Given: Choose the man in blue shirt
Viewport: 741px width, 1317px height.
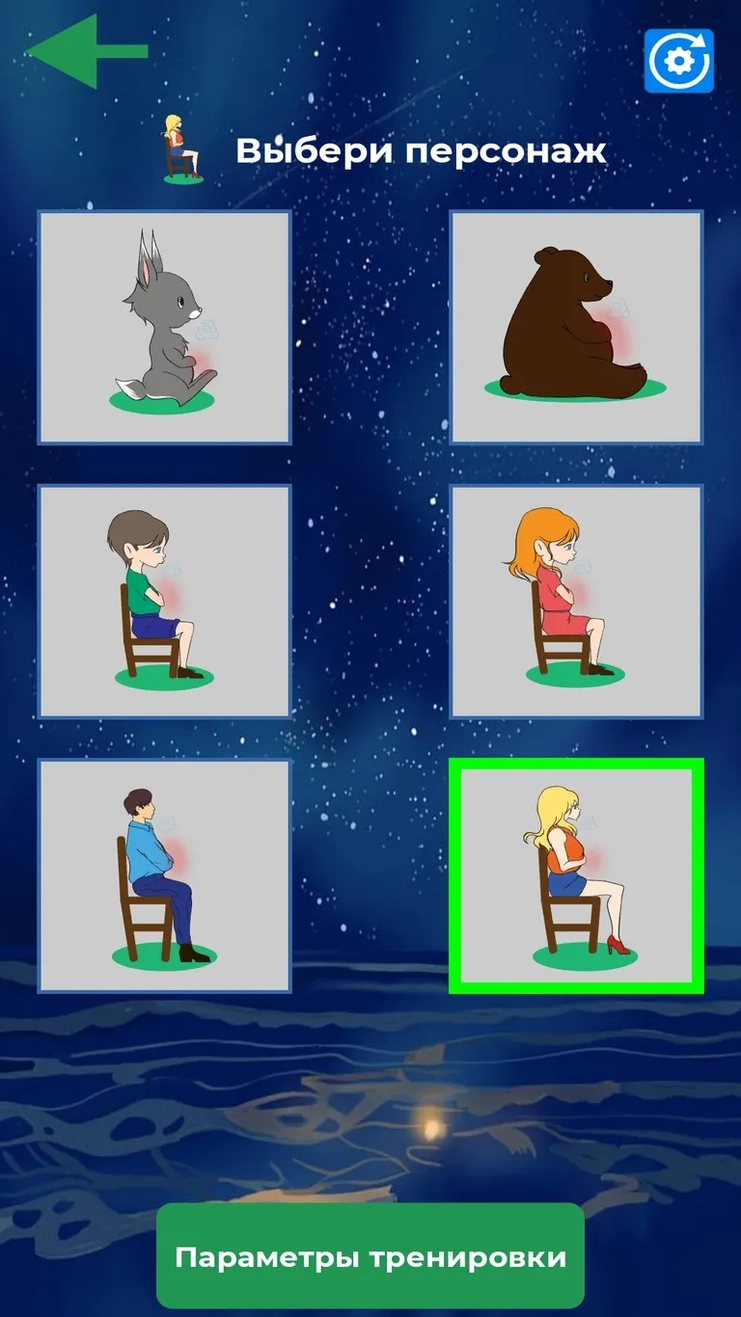Looking at the screenshot, I should [x=165, y=875].
